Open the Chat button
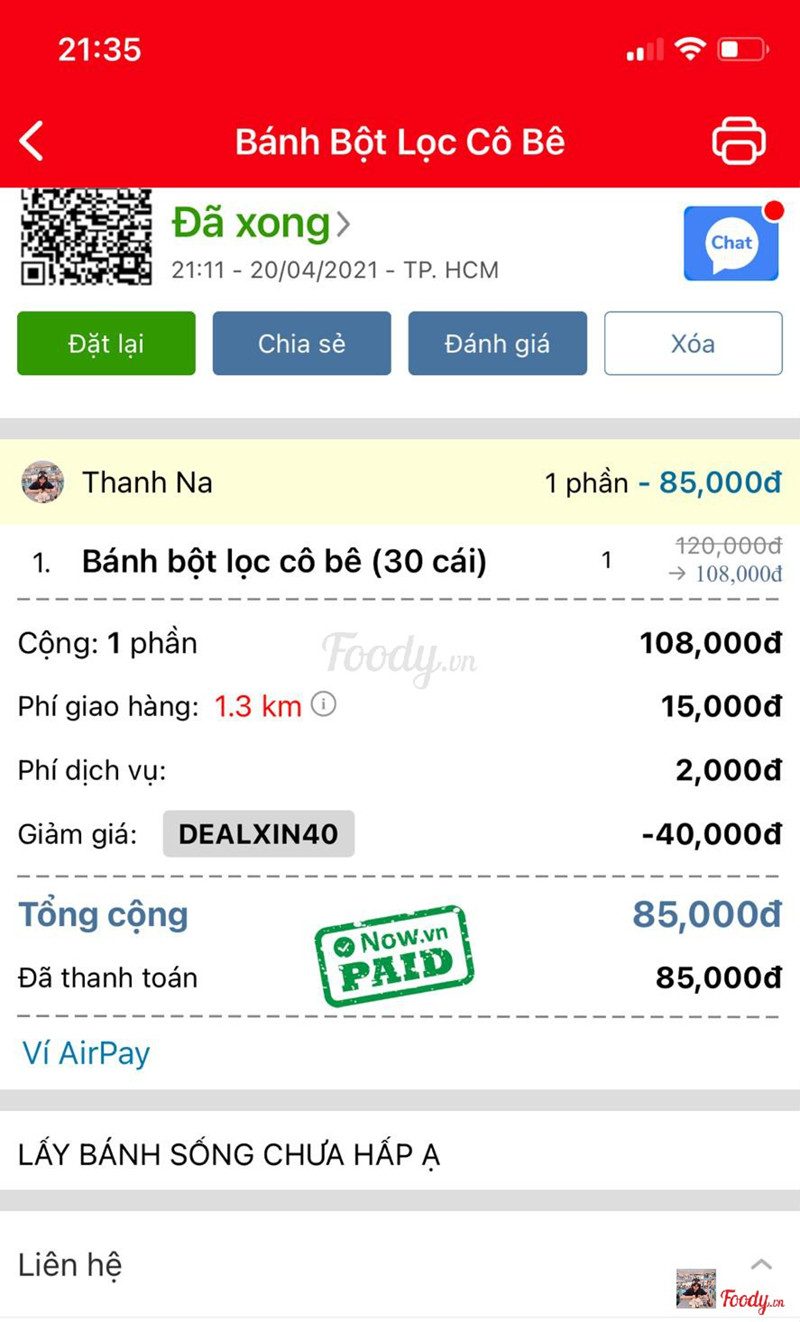The height and width of the screenshot is (1322, 800). tap(731, 243)
